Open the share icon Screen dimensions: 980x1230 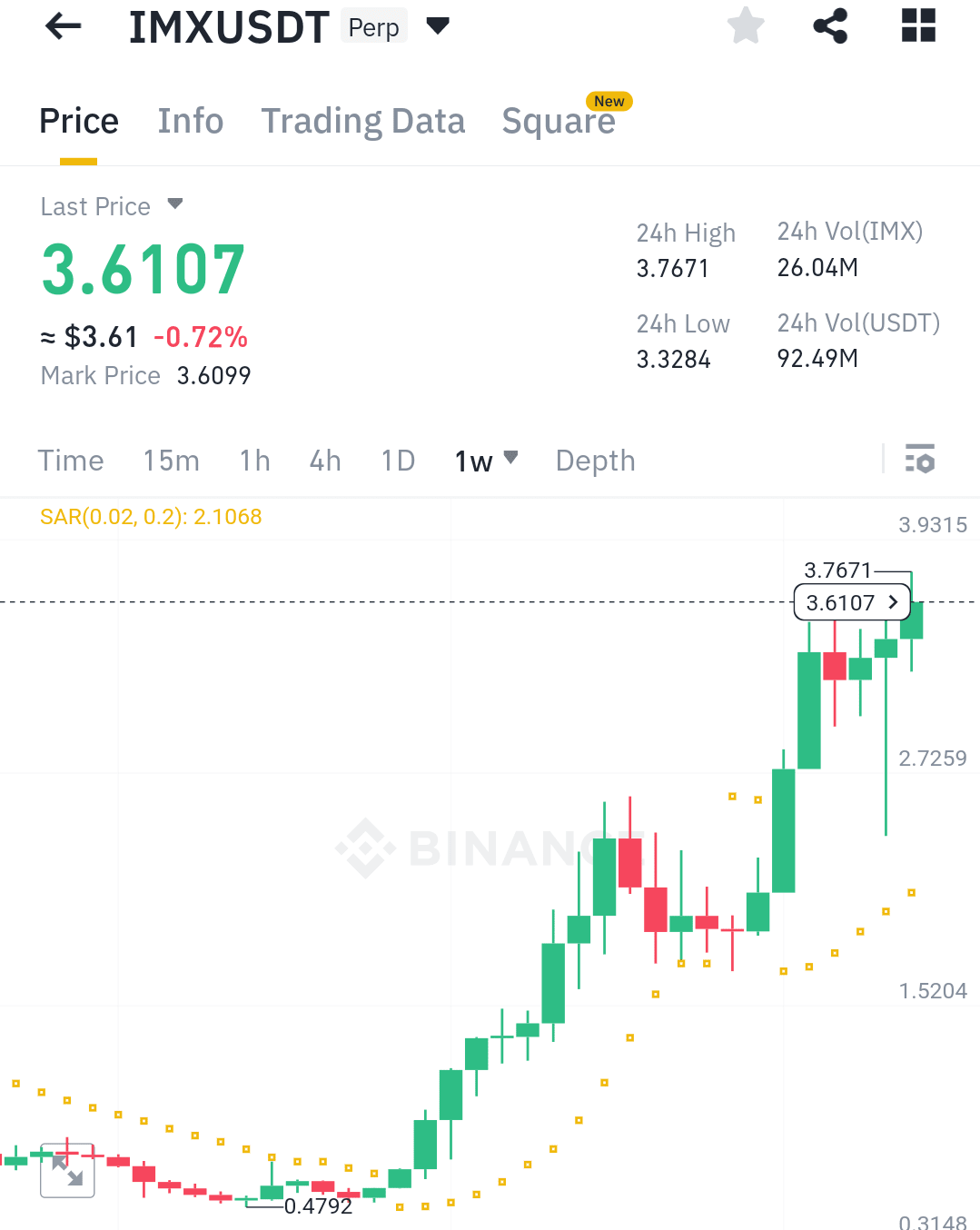tap(830, 25)
